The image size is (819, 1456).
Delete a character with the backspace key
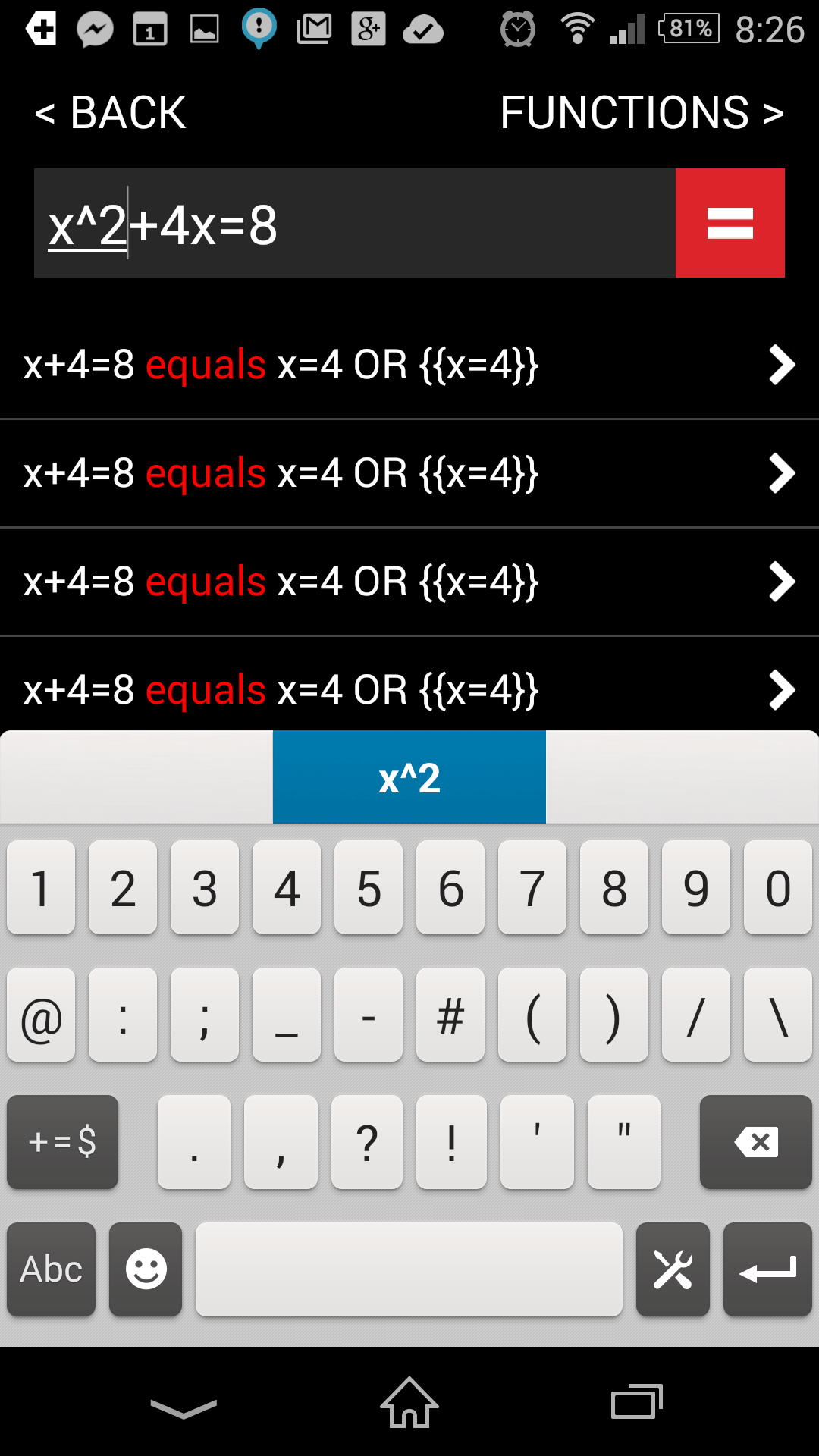pyautogui.click(x=755, y=1142)
